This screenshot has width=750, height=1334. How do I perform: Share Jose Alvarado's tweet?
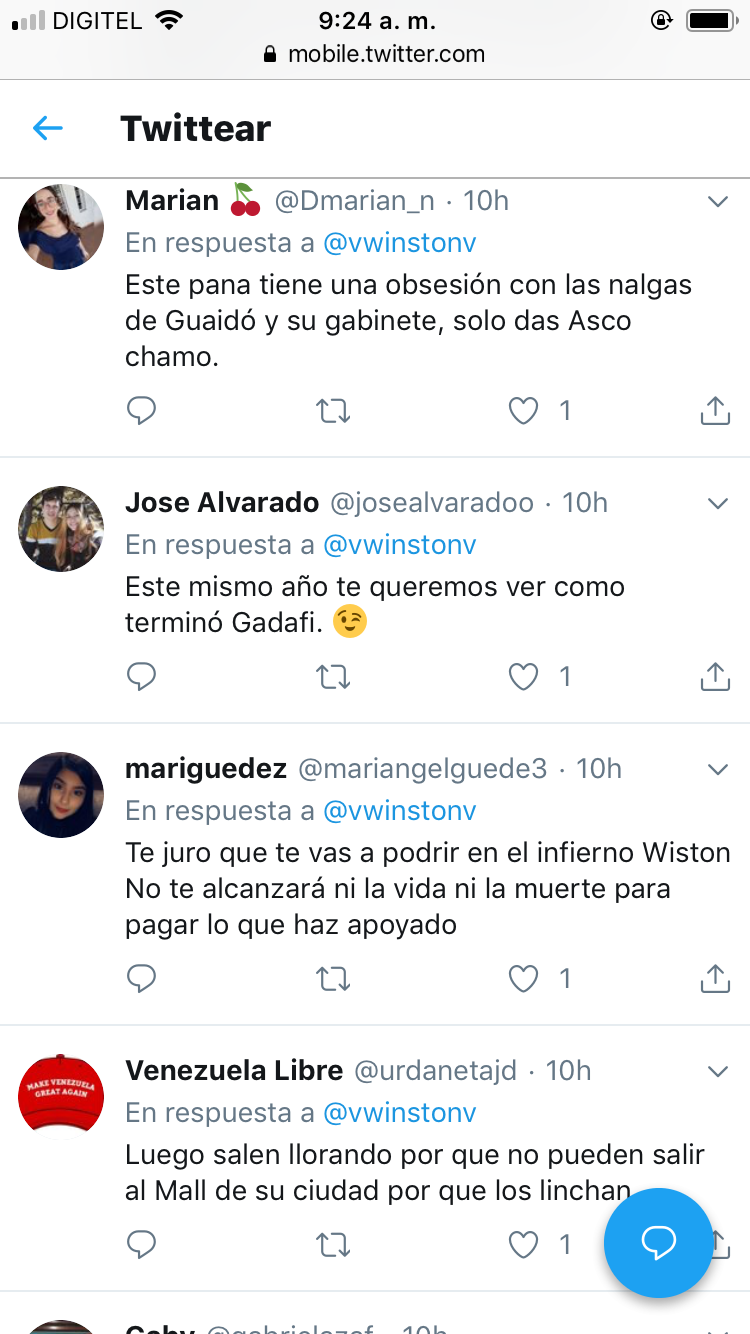point(715,677)
